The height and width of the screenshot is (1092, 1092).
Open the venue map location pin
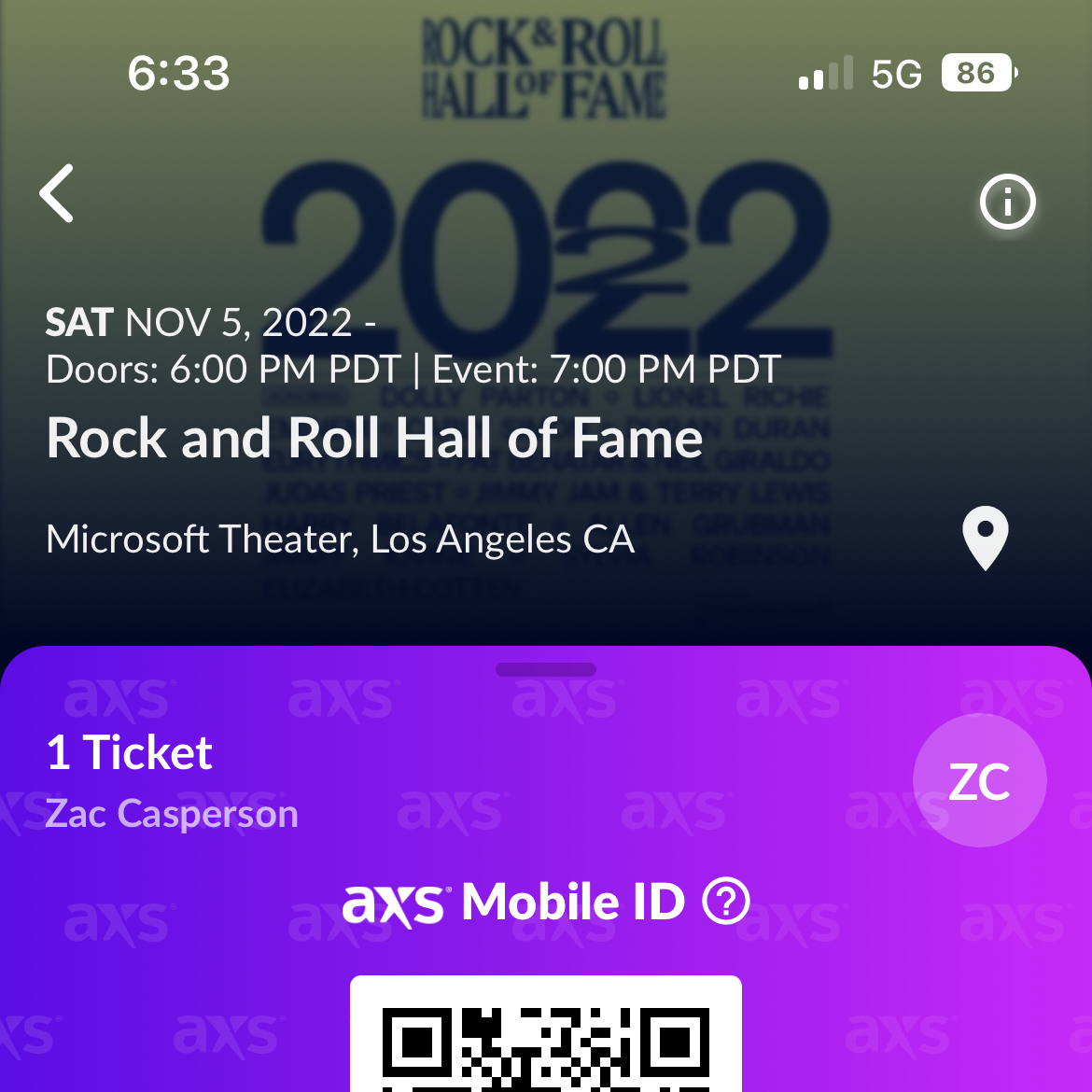click(x=985, y=538)
